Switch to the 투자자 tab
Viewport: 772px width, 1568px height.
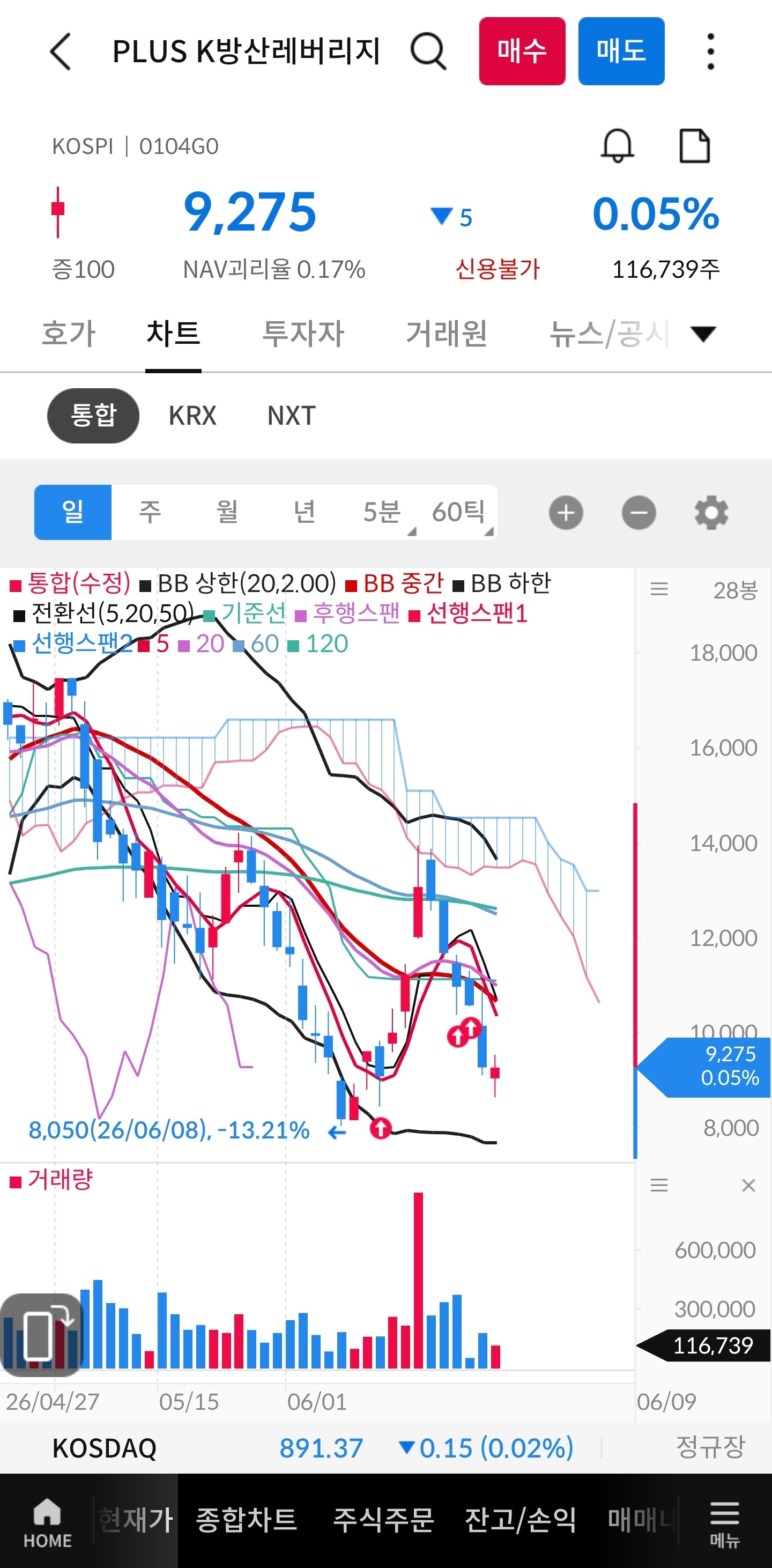(x=303, y=334)
